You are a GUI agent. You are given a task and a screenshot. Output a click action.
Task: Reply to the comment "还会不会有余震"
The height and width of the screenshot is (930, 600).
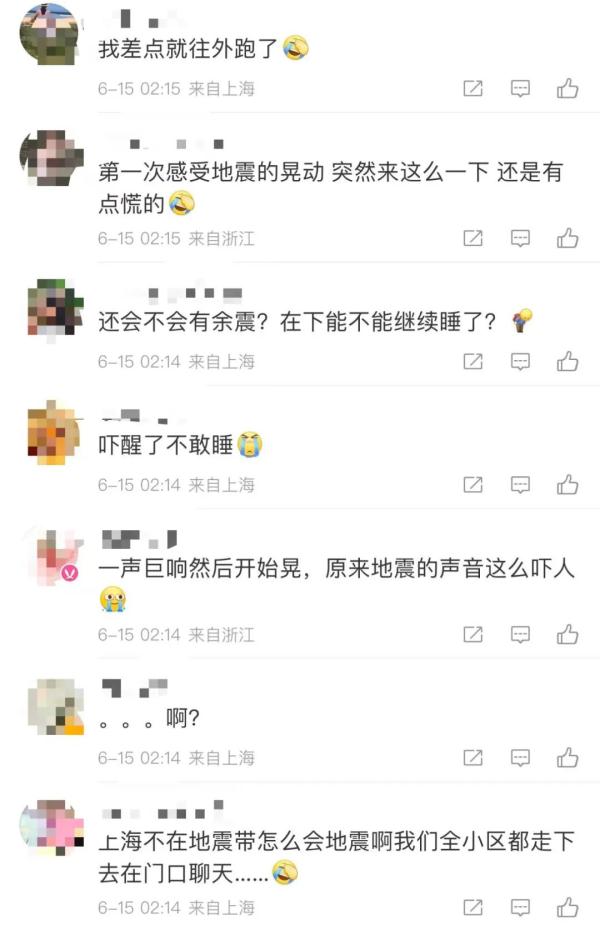(521, 361)
